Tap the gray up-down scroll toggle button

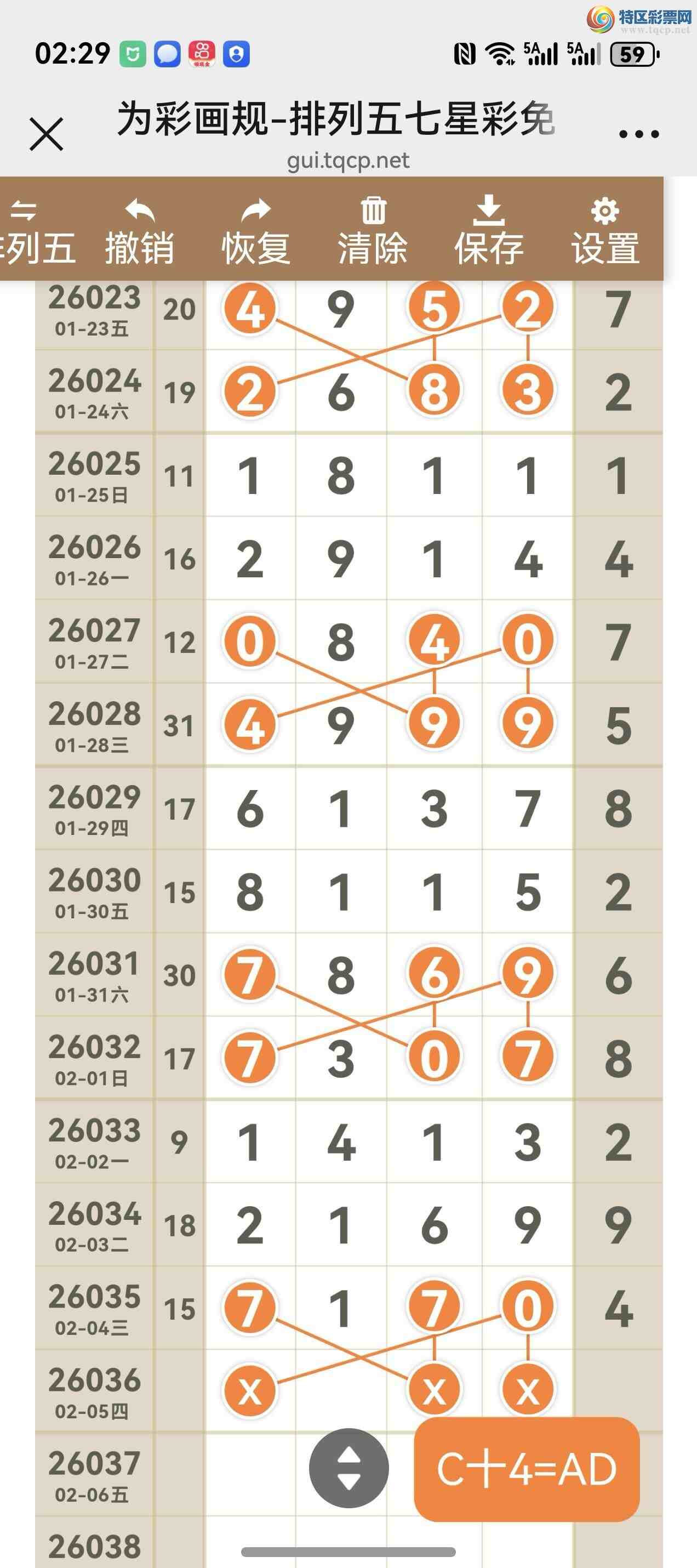pyautogui.click(x=348, y=1468)
